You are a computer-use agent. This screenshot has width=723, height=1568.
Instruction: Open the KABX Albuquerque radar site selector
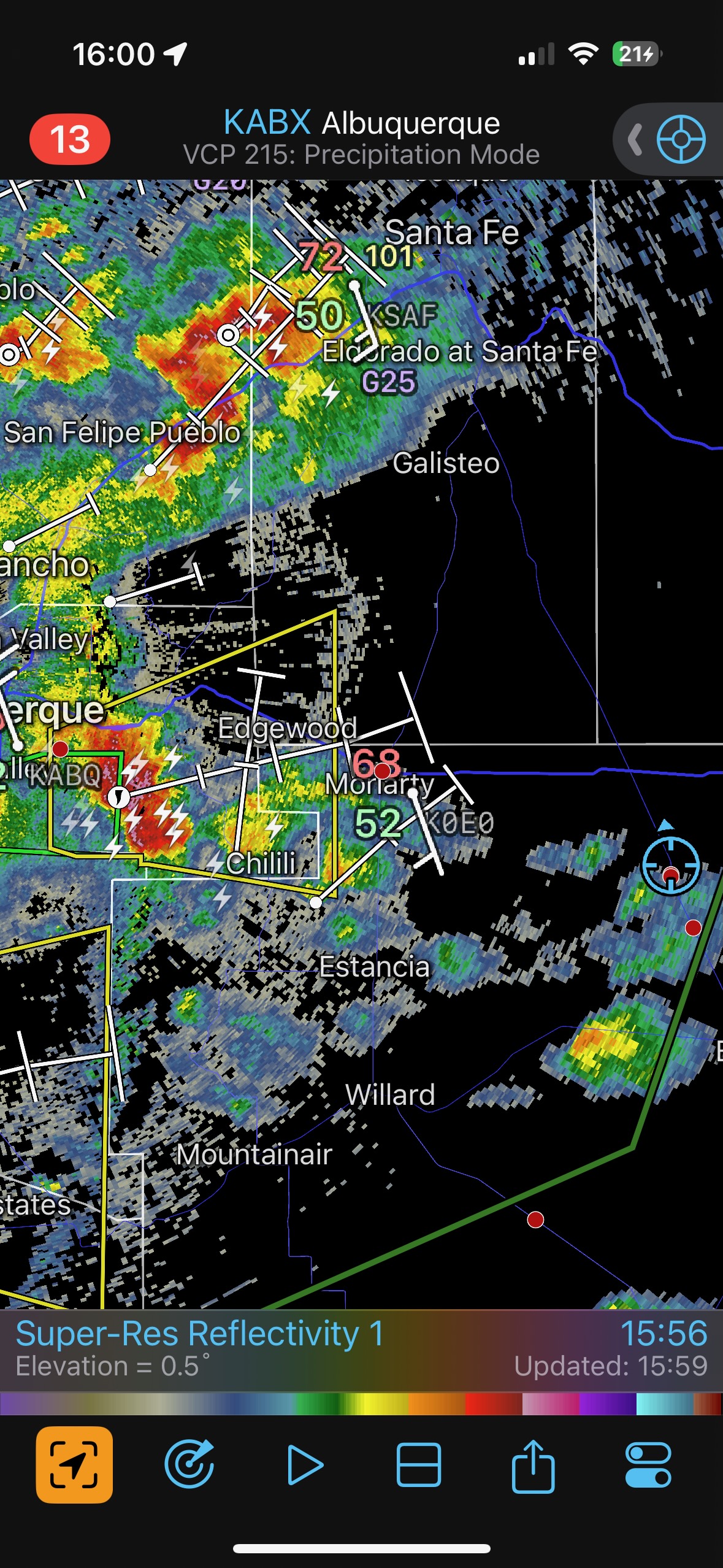(361, 137)
